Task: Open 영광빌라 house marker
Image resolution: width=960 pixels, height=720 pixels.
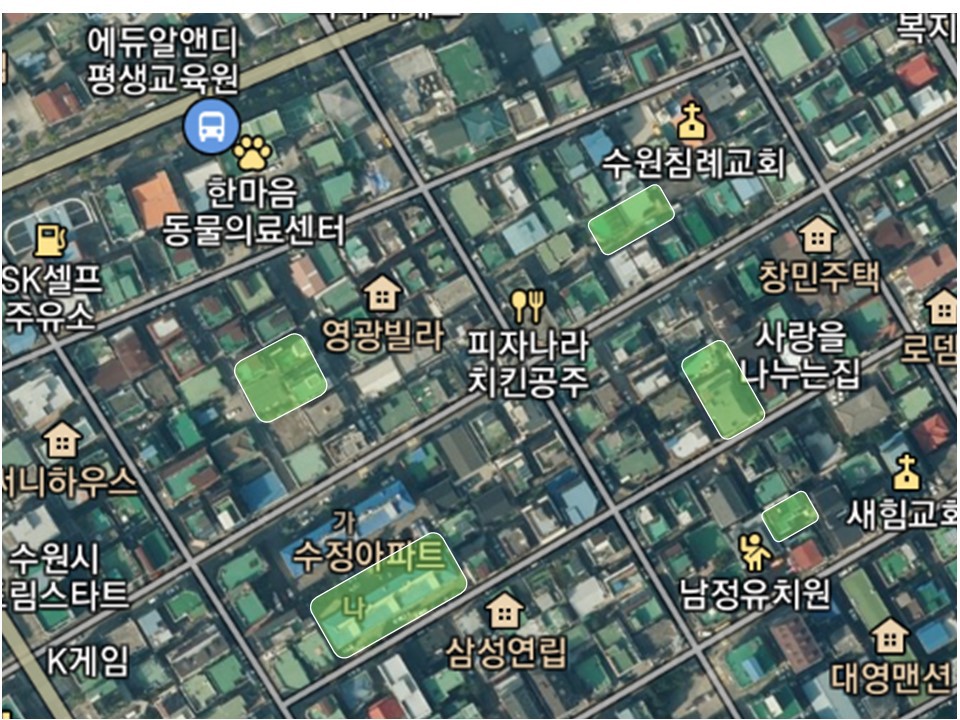Action: point(383,295)
